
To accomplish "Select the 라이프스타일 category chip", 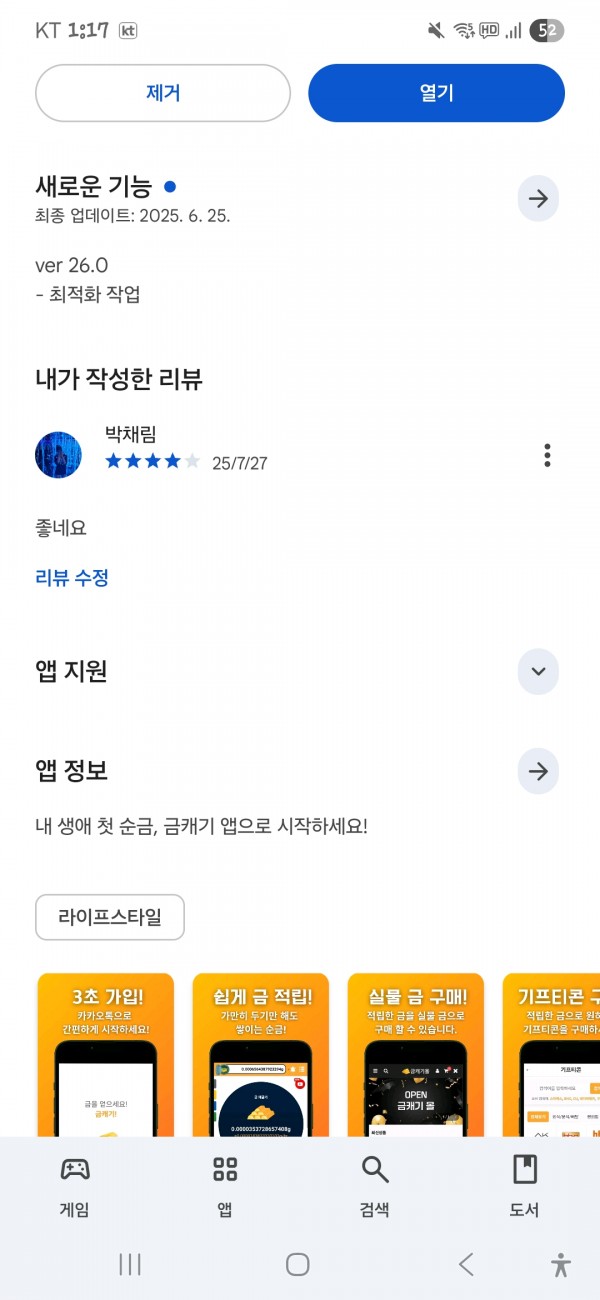I will tap(110, 917).
